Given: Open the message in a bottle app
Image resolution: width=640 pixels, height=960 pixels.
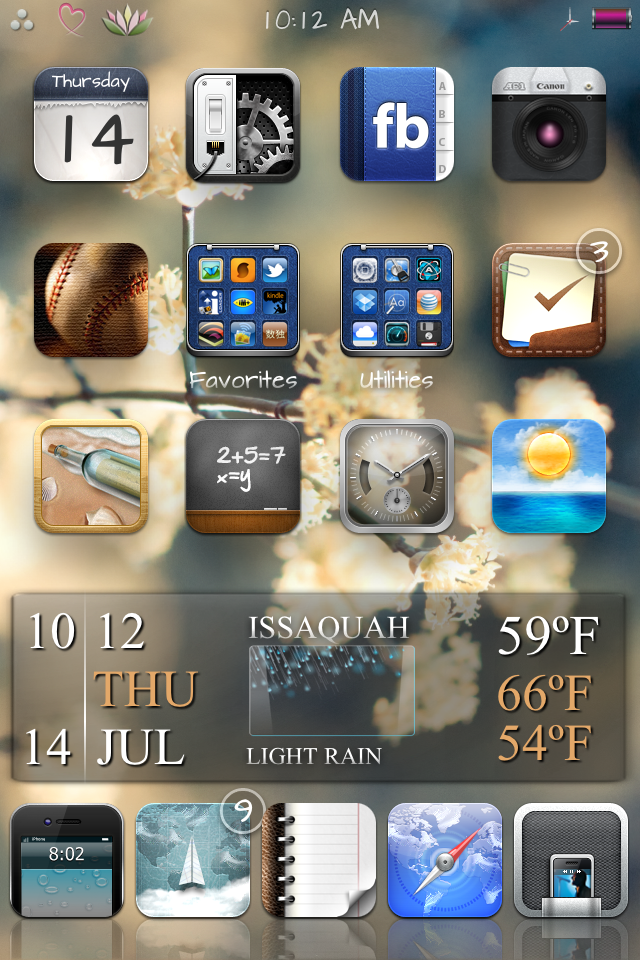Looking at the screenshot, I should click(91, 475).
